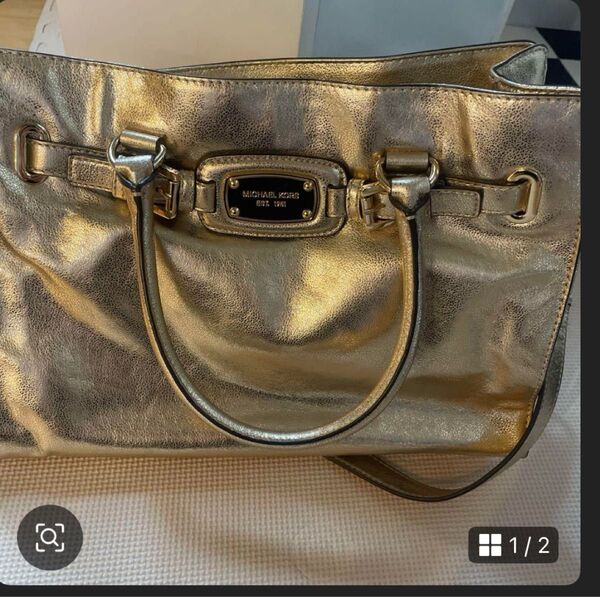Open the 1 / 2 image gallery grid
Screen dimensions: 600x597
point(514,545)
